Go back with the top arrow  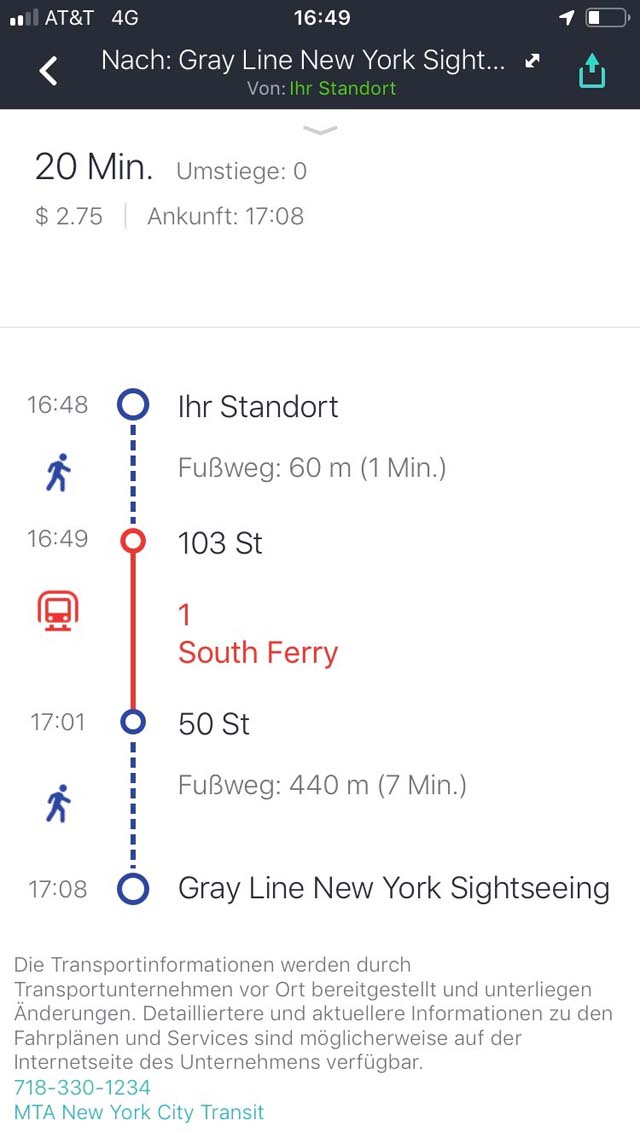pos(48,70)
